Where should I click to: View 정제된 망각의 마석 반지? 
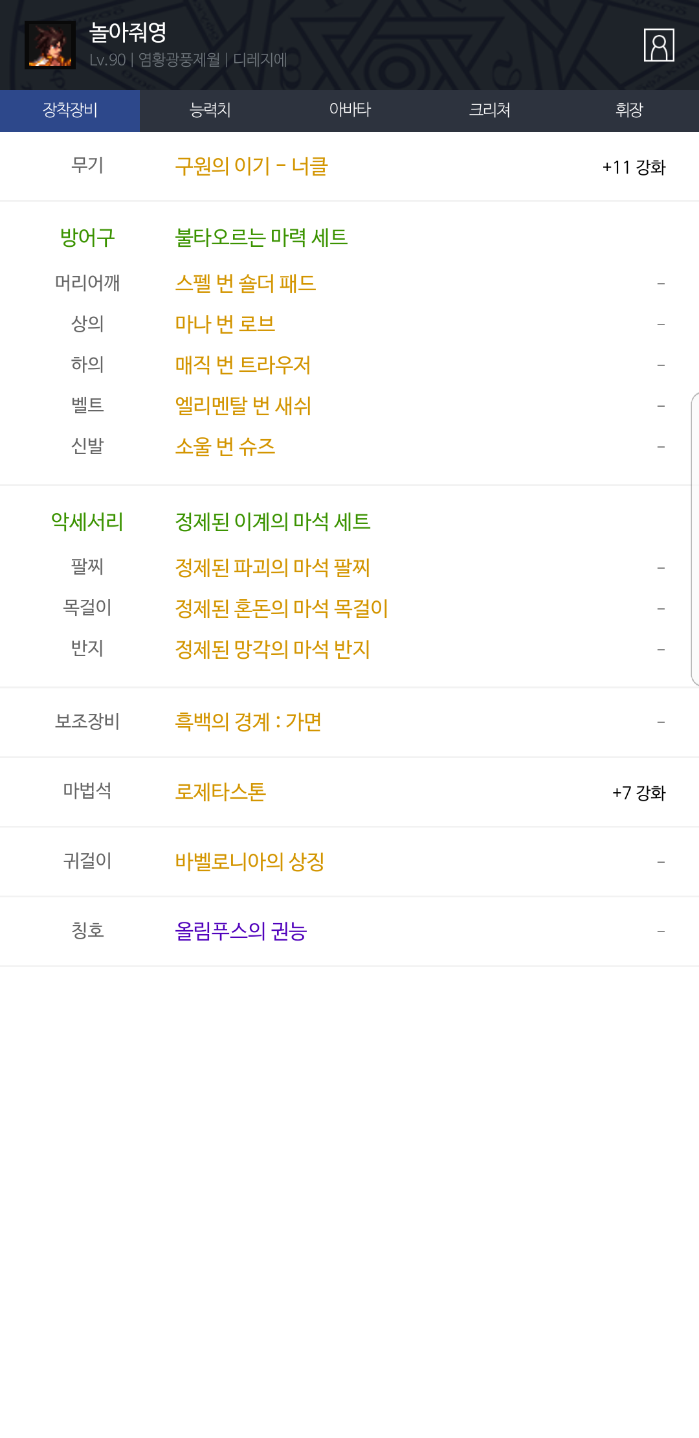point(272,650)
